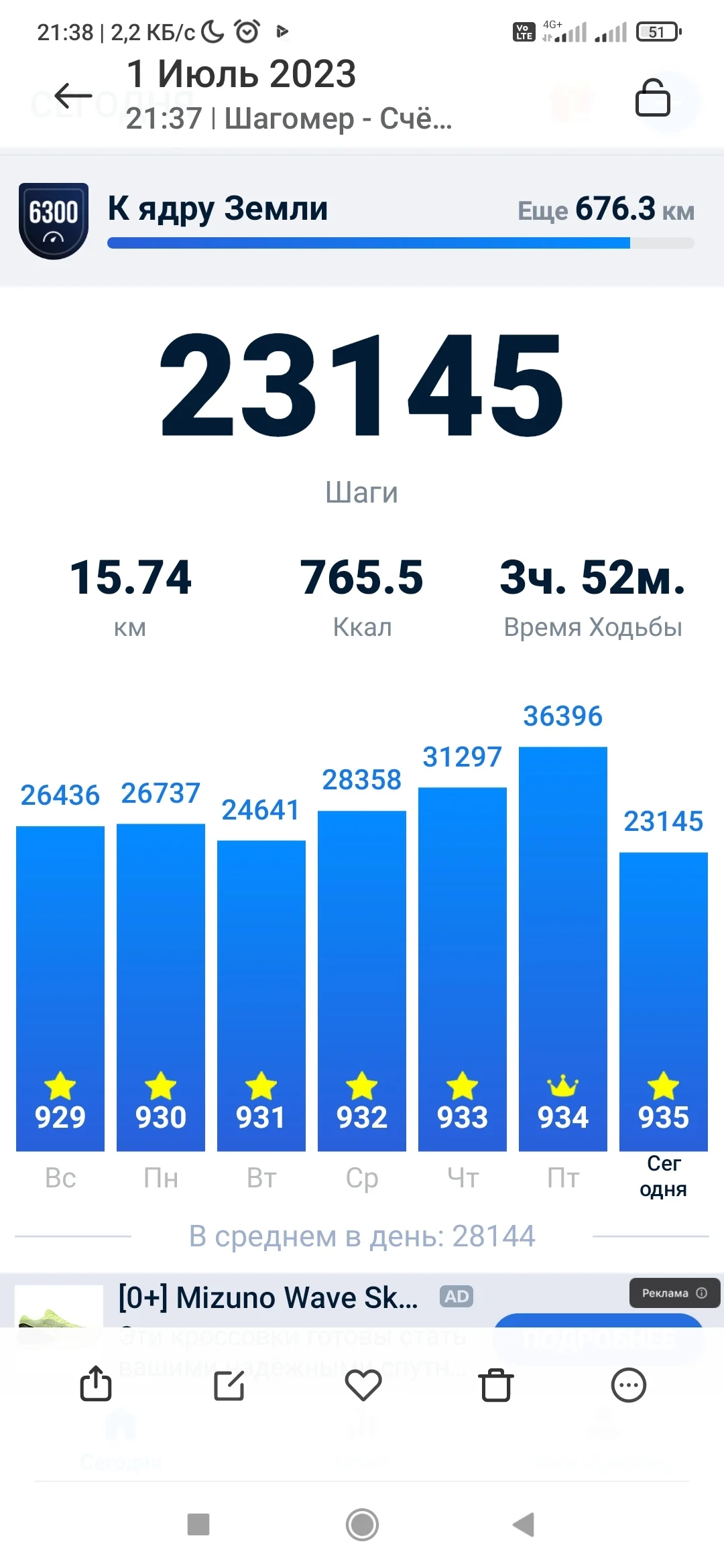Go back using the top-left arrow
The image size is (724, 1568).
click(73, 96)
